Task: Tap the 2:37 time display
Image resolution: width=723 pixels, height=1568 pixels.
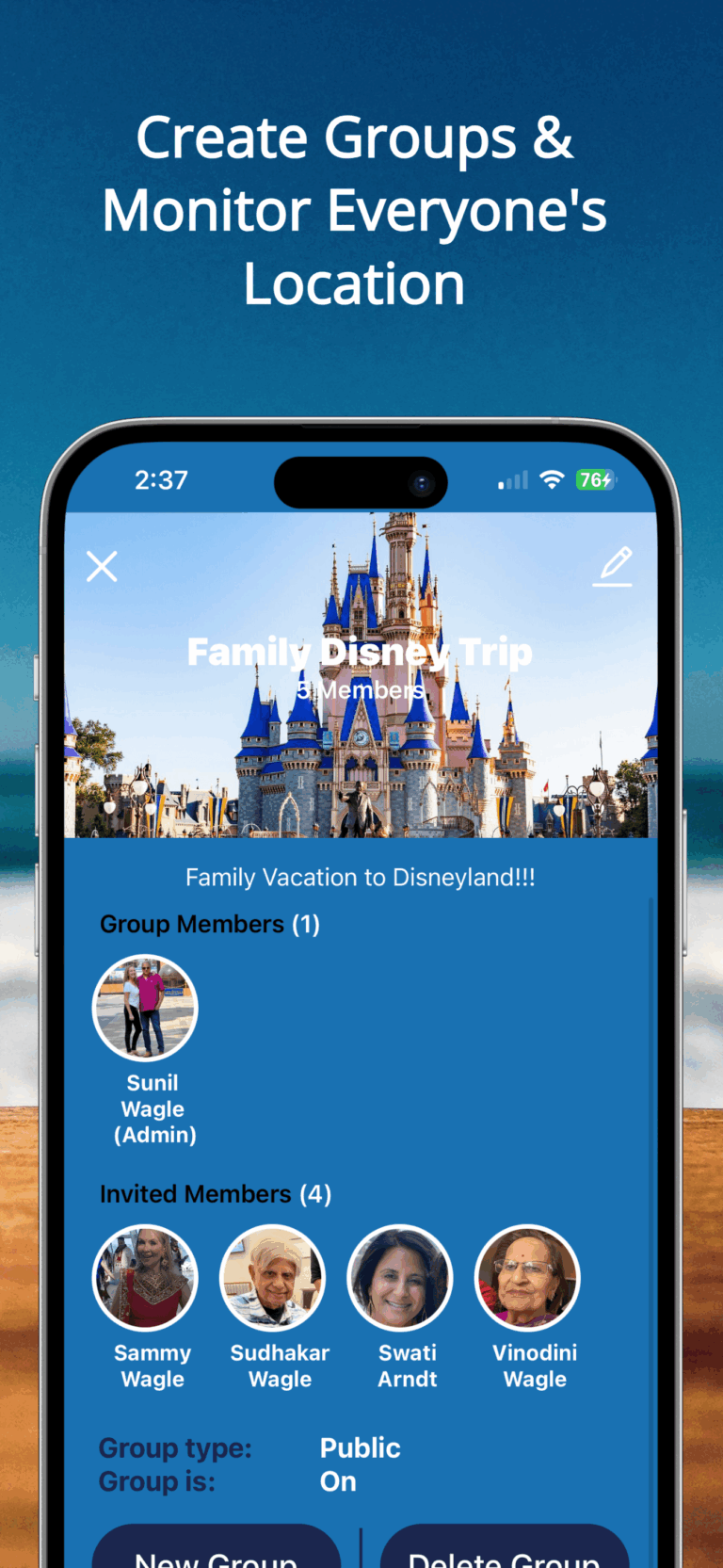Action: click(162, 480)
